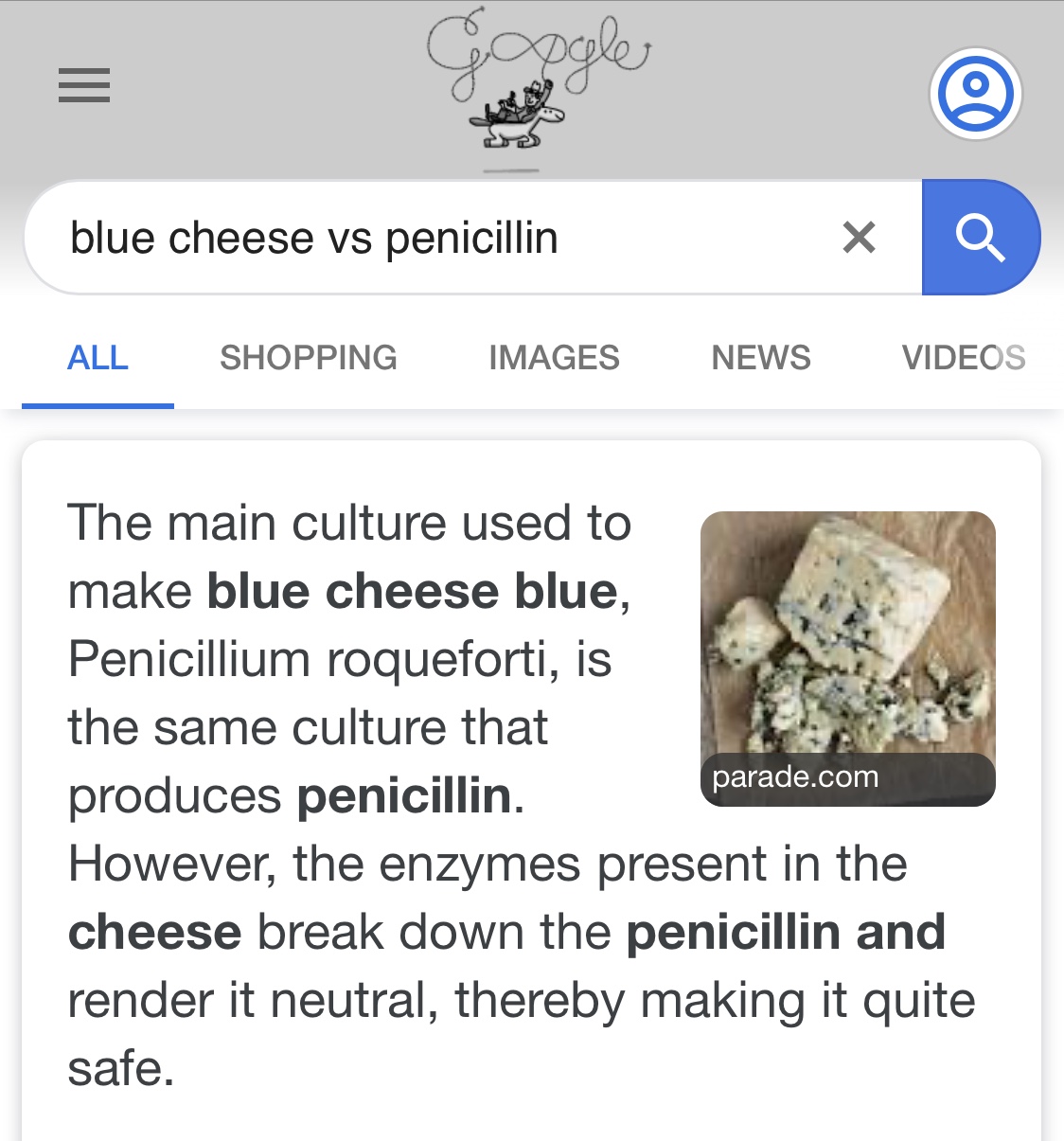
Task: Edit the blue cheese vs penicillin query
Action: [x=426, y=238]
